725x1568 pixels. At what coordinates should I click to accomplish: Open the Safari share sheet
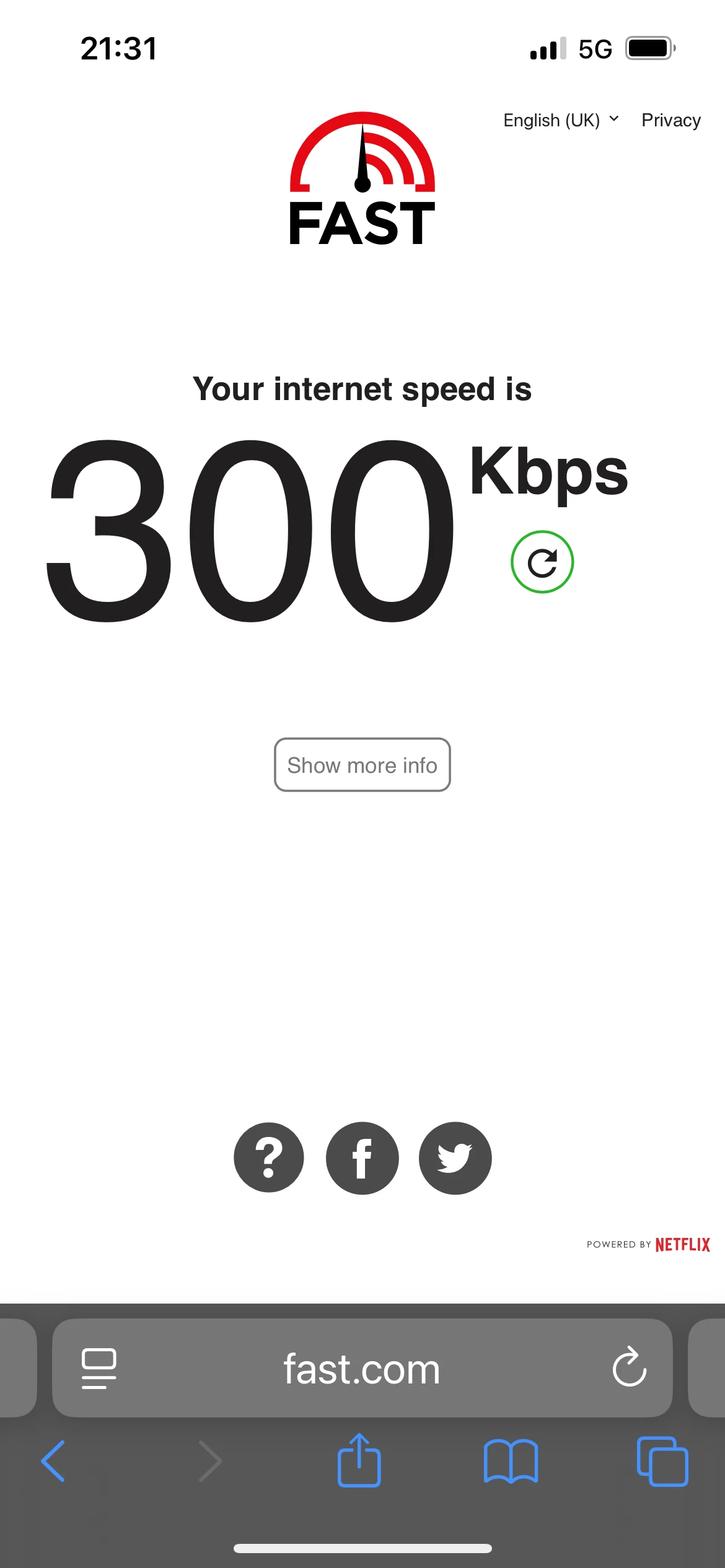[x=359, y=1460]
